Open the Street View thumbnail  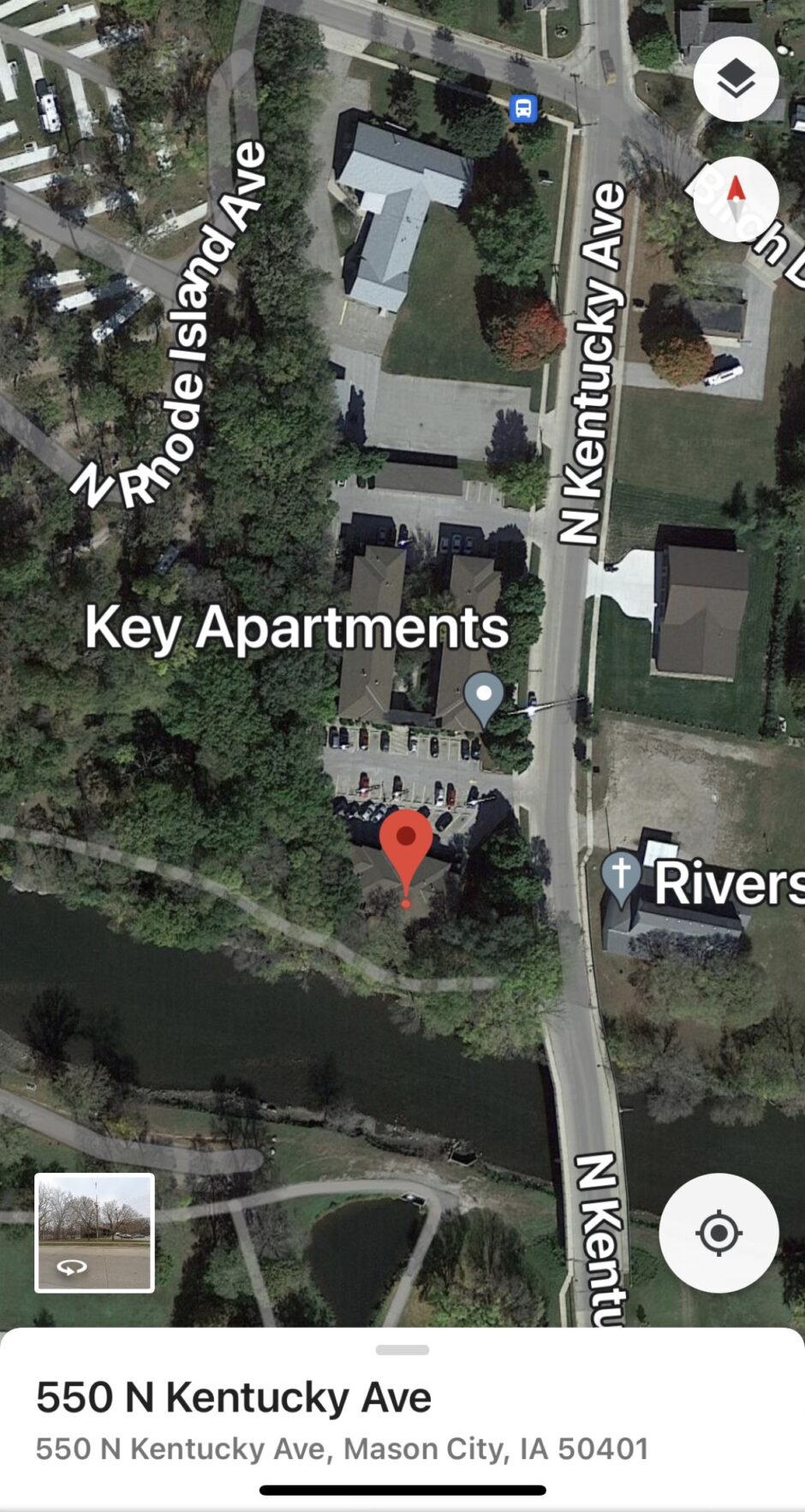pos(95,1232)
